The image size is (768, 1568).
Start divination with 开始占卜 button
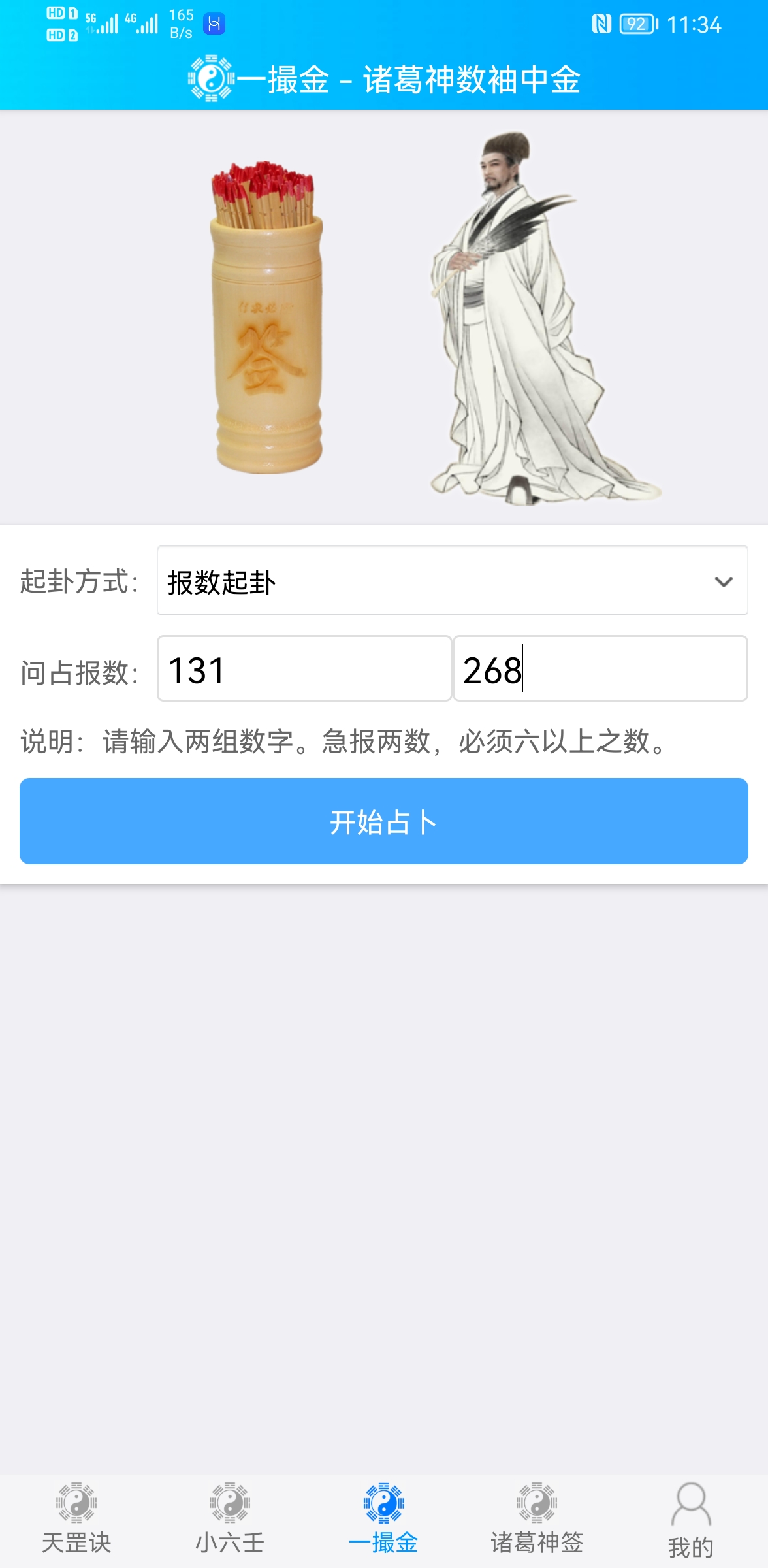pyautogui.click(x=384, y=821)
